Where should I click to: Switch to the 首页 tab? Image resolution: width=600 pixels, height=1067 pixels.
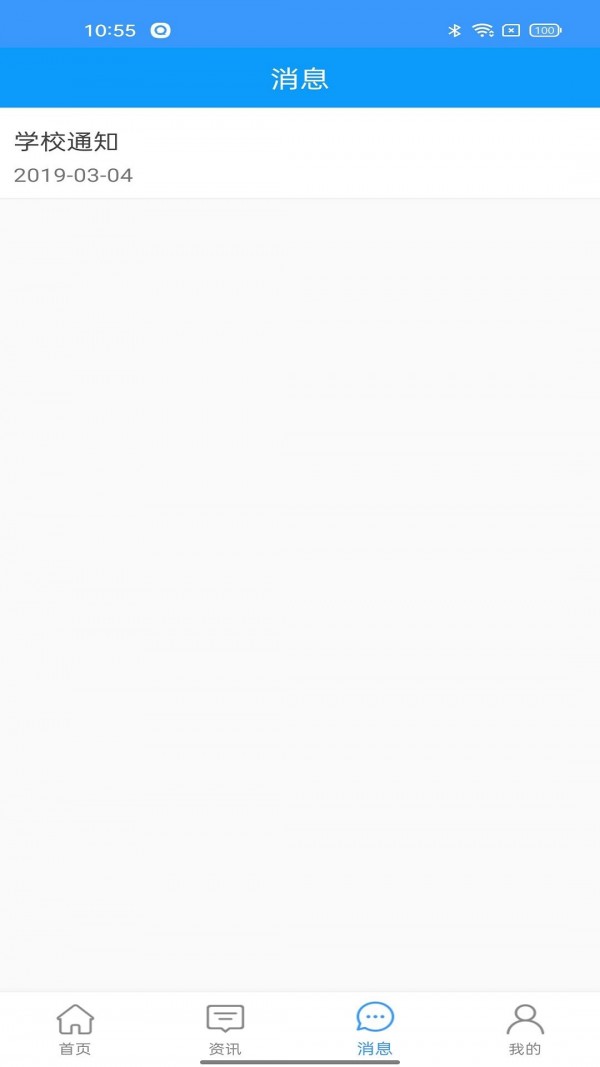coord(75,1029)
